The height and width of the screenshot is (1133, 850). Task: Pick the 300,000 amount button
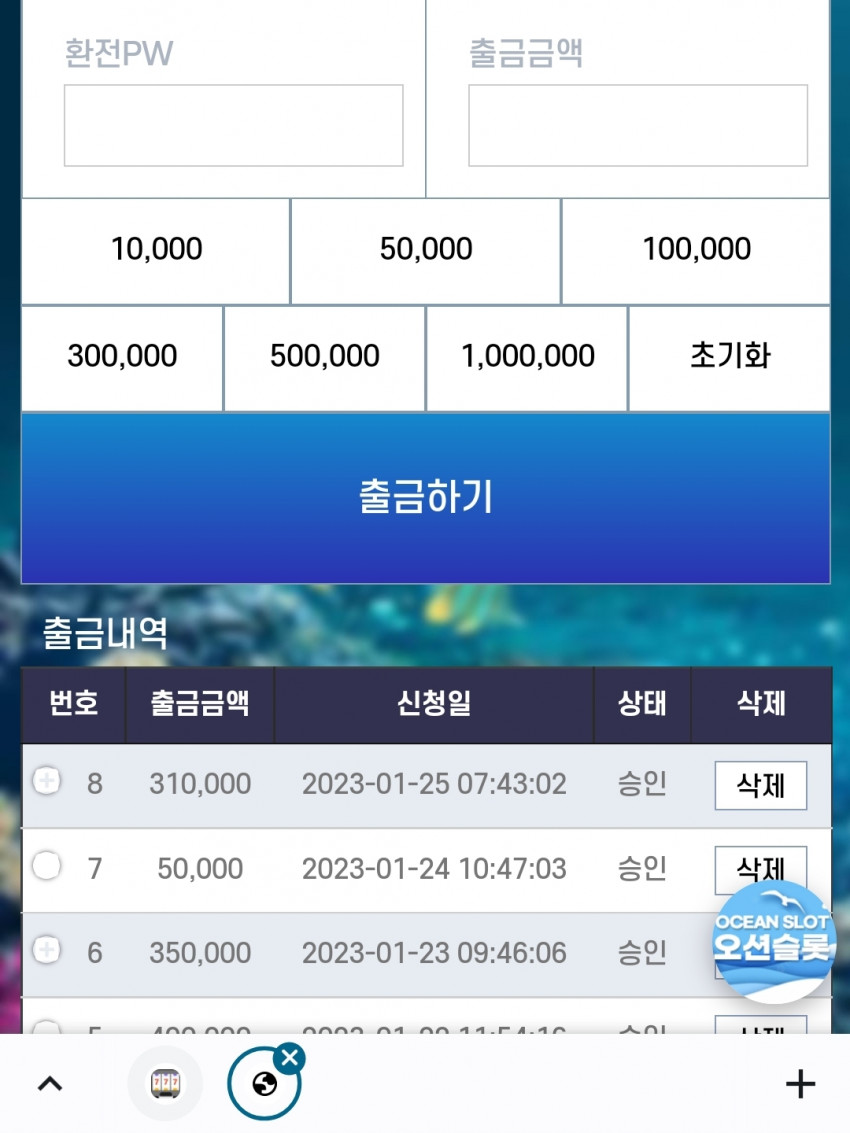click(x=122, y=357)
